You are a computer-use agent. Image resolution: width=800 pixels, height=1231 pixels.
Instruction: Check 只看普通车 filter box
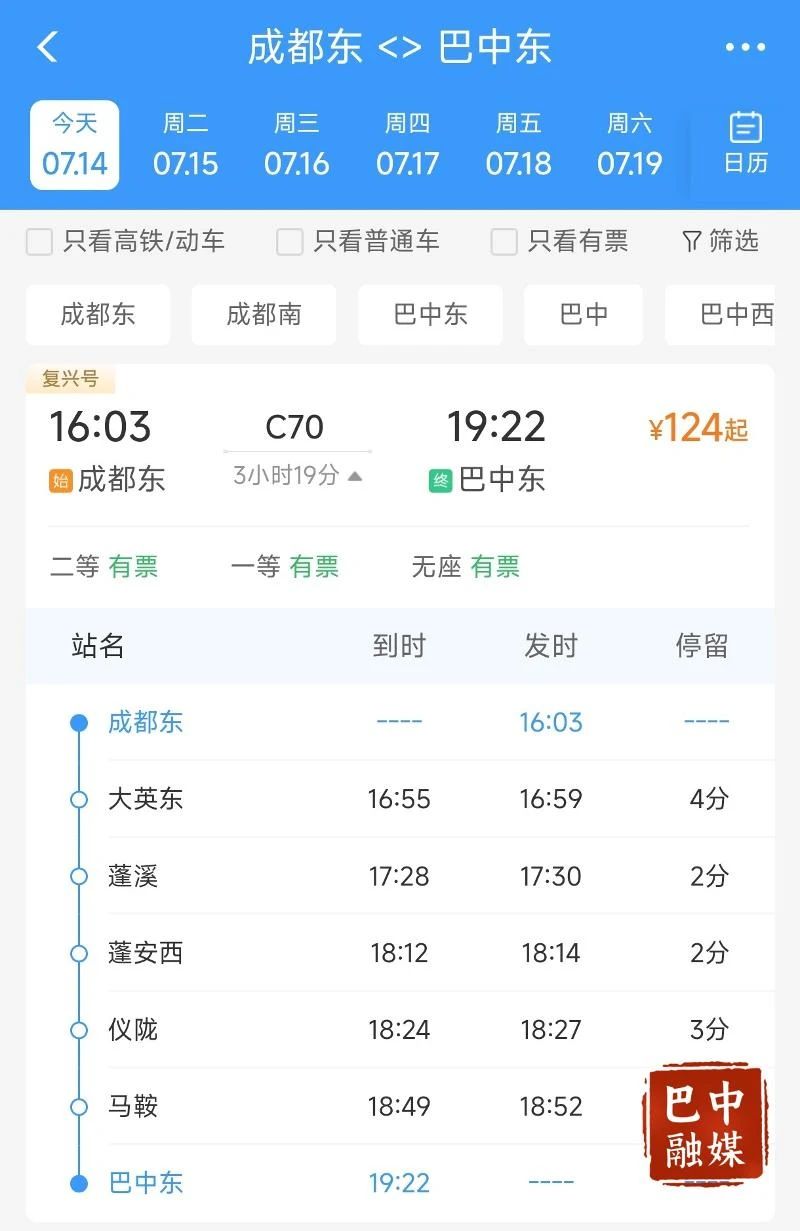(289, 242)
